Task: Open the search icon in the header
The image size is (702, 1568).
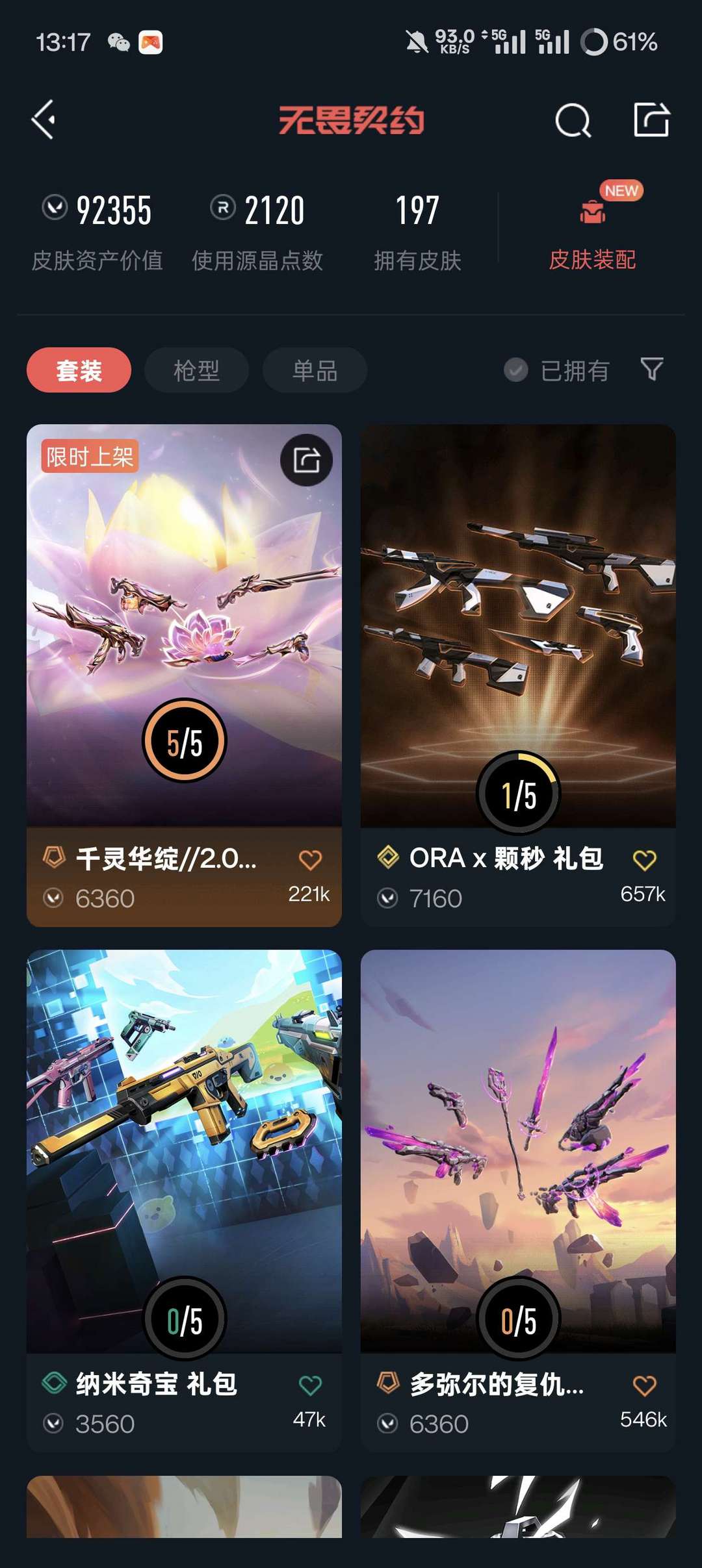Action: click(573, 121)
